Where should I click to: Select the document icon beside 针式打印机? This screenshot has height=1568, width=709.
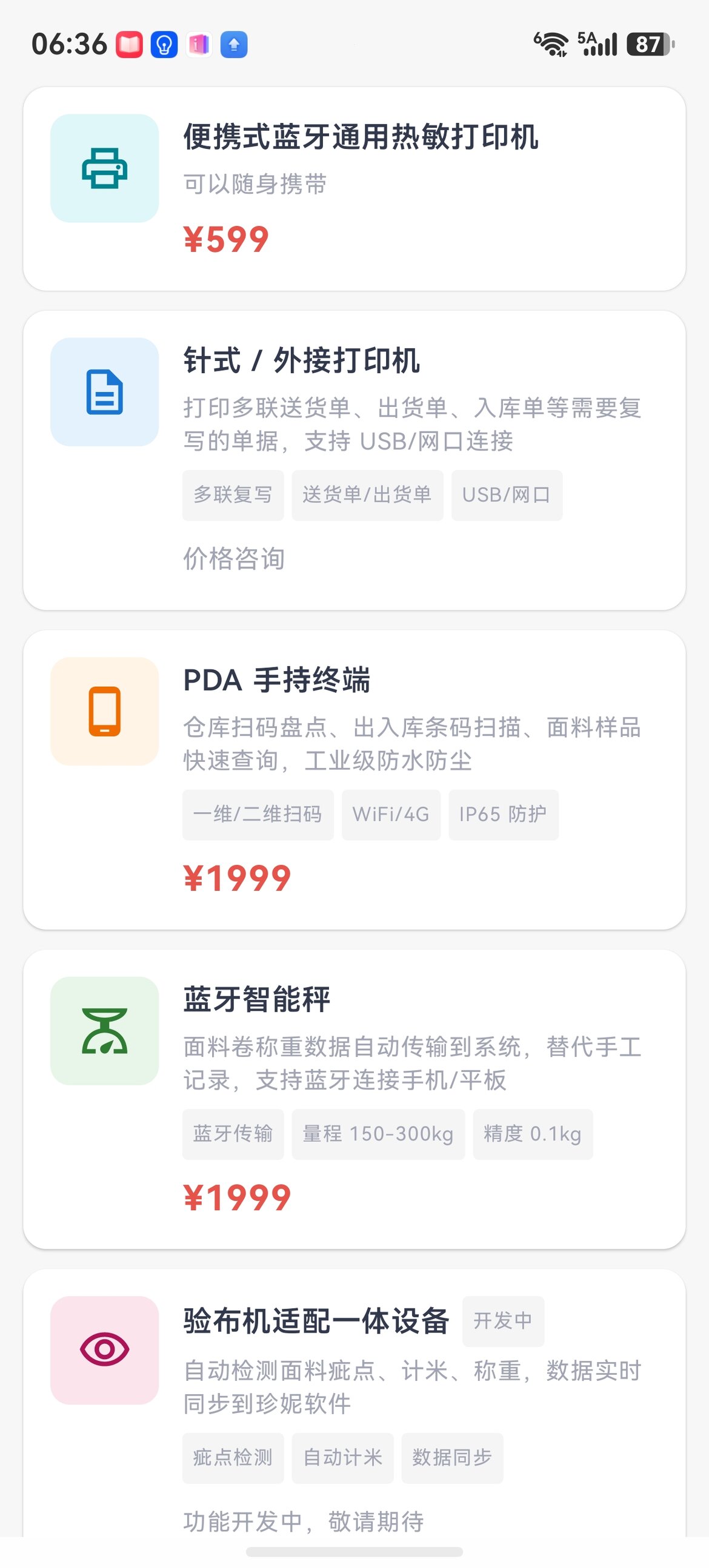click(105, 394)
